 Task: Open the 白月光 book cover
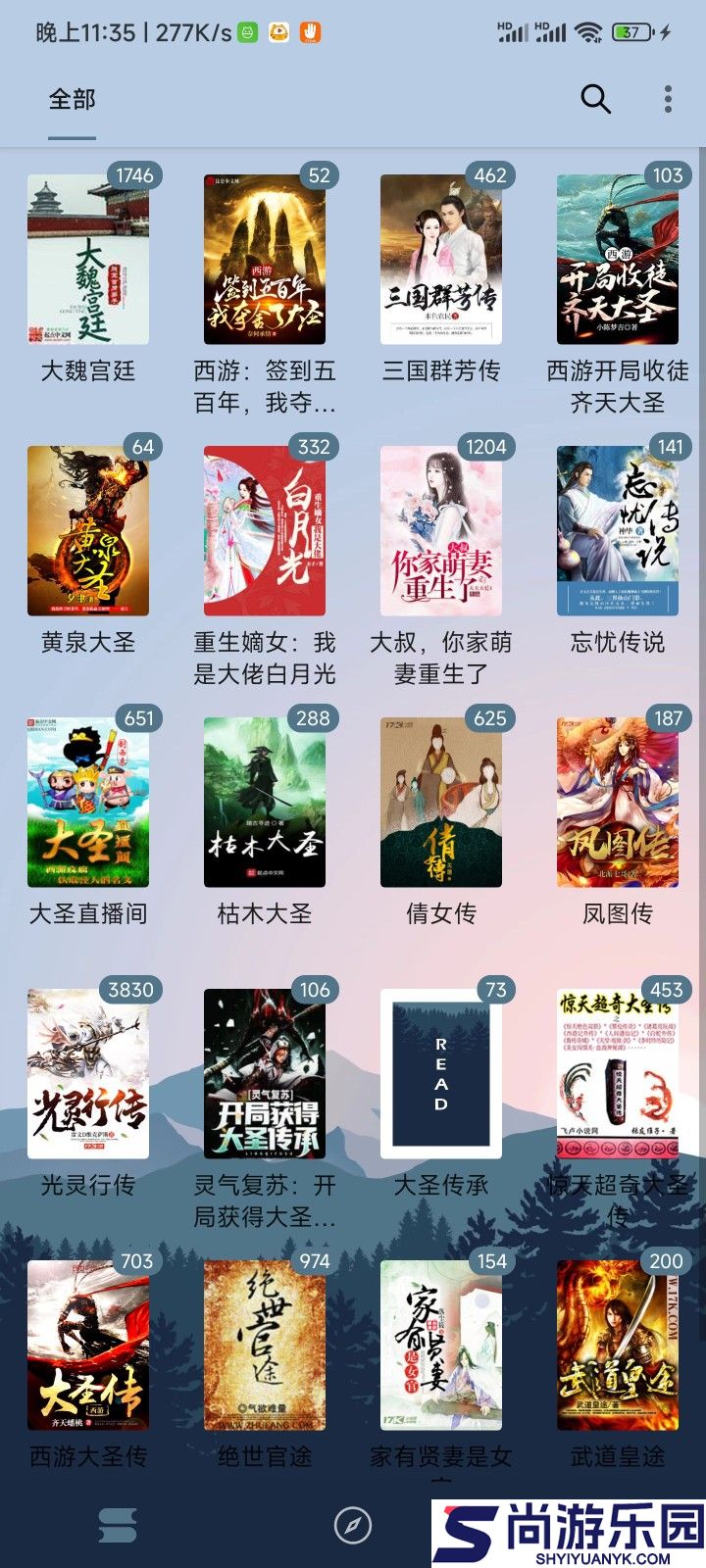pyautogui.click(x=265, y=531)
